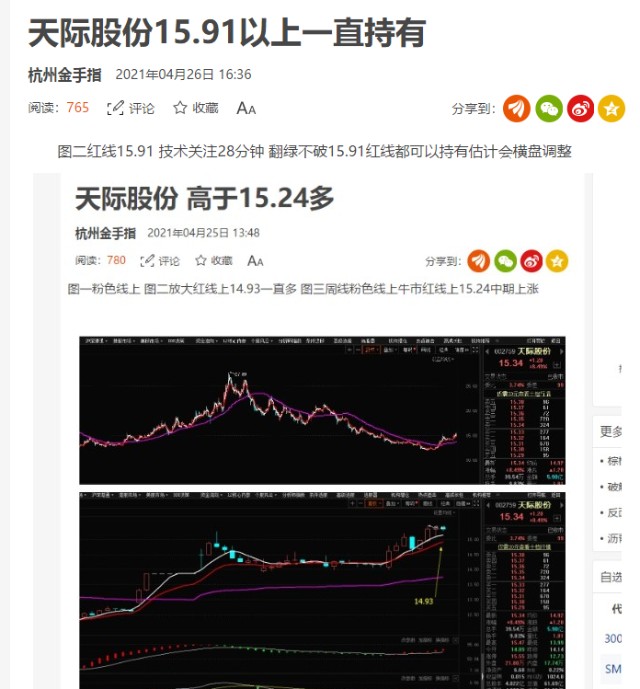The width and height of the screenshot is (640, 689).
Task: Tap 收藏 to favorite this article
Action: [195, 108]
